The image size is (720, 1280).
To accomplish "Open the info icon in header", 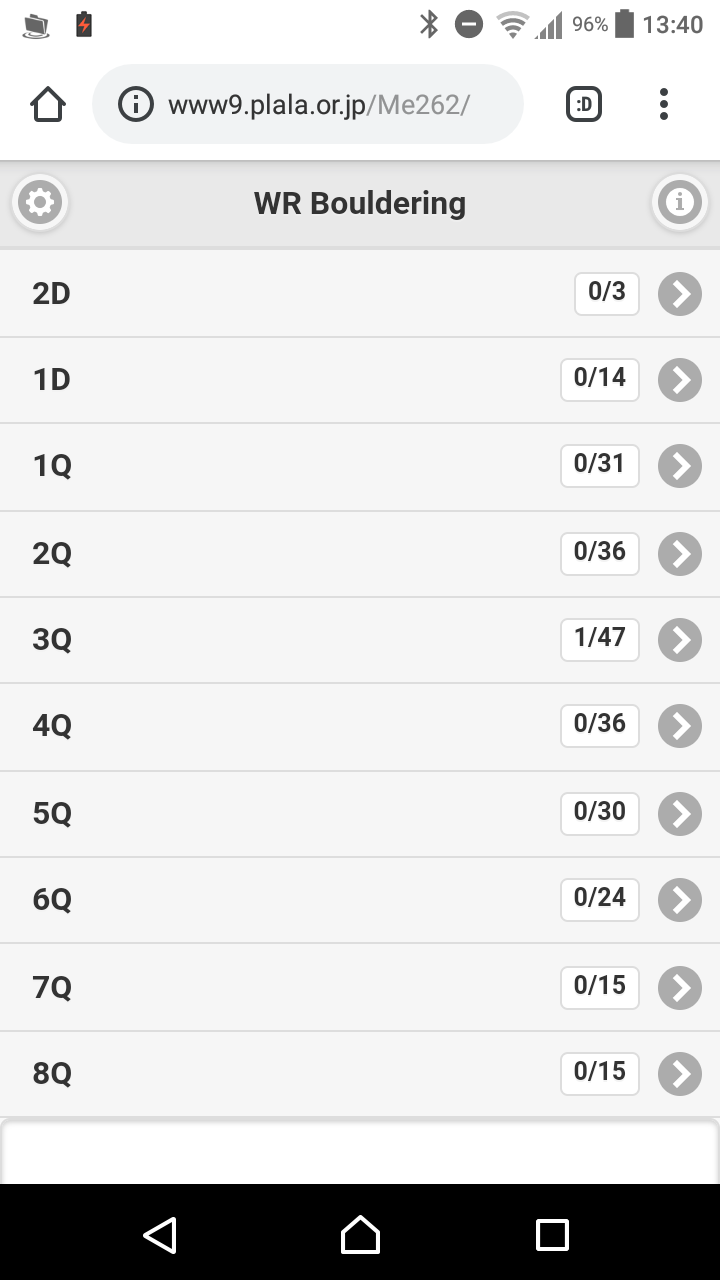I will coord(680,203).
